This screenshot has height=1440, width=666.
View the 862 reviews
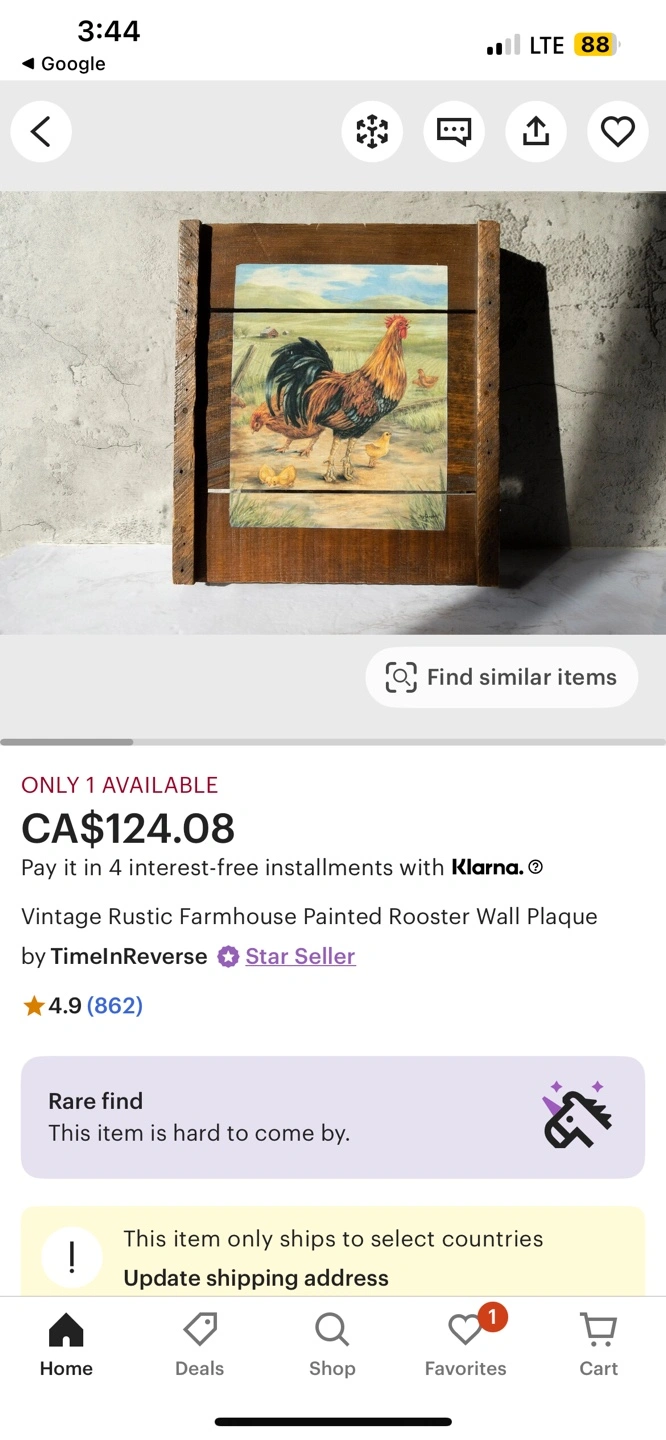pyautogui.click(x=114, y=1005)
